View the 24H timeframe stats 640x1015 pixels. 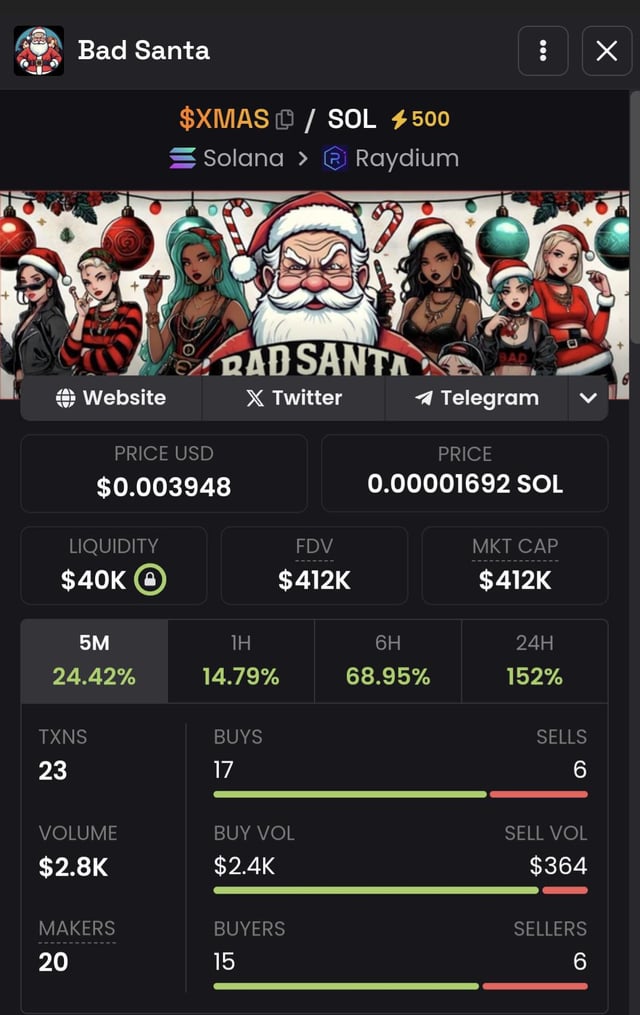[534, 660]
